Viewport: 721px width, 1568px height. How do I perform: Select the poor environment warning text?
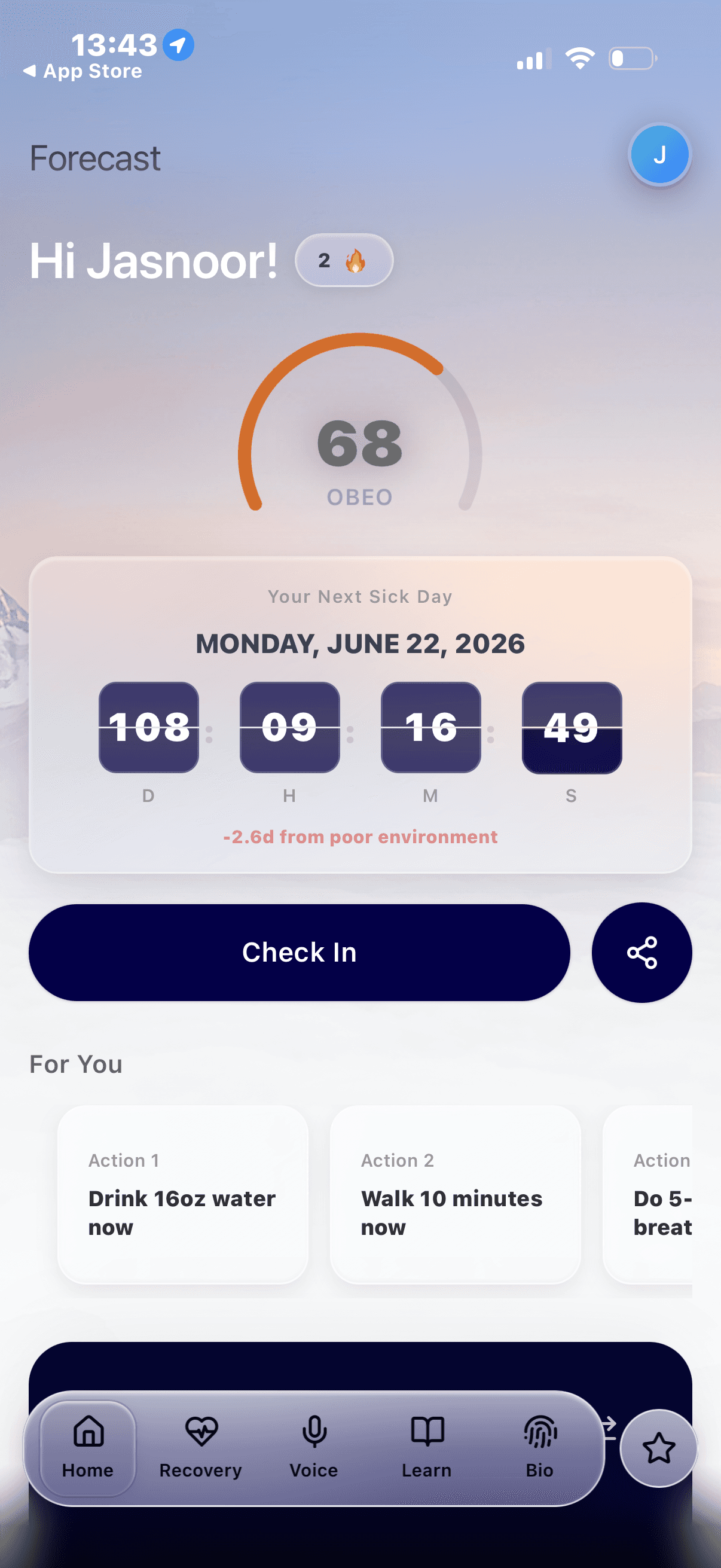[360, 837]
